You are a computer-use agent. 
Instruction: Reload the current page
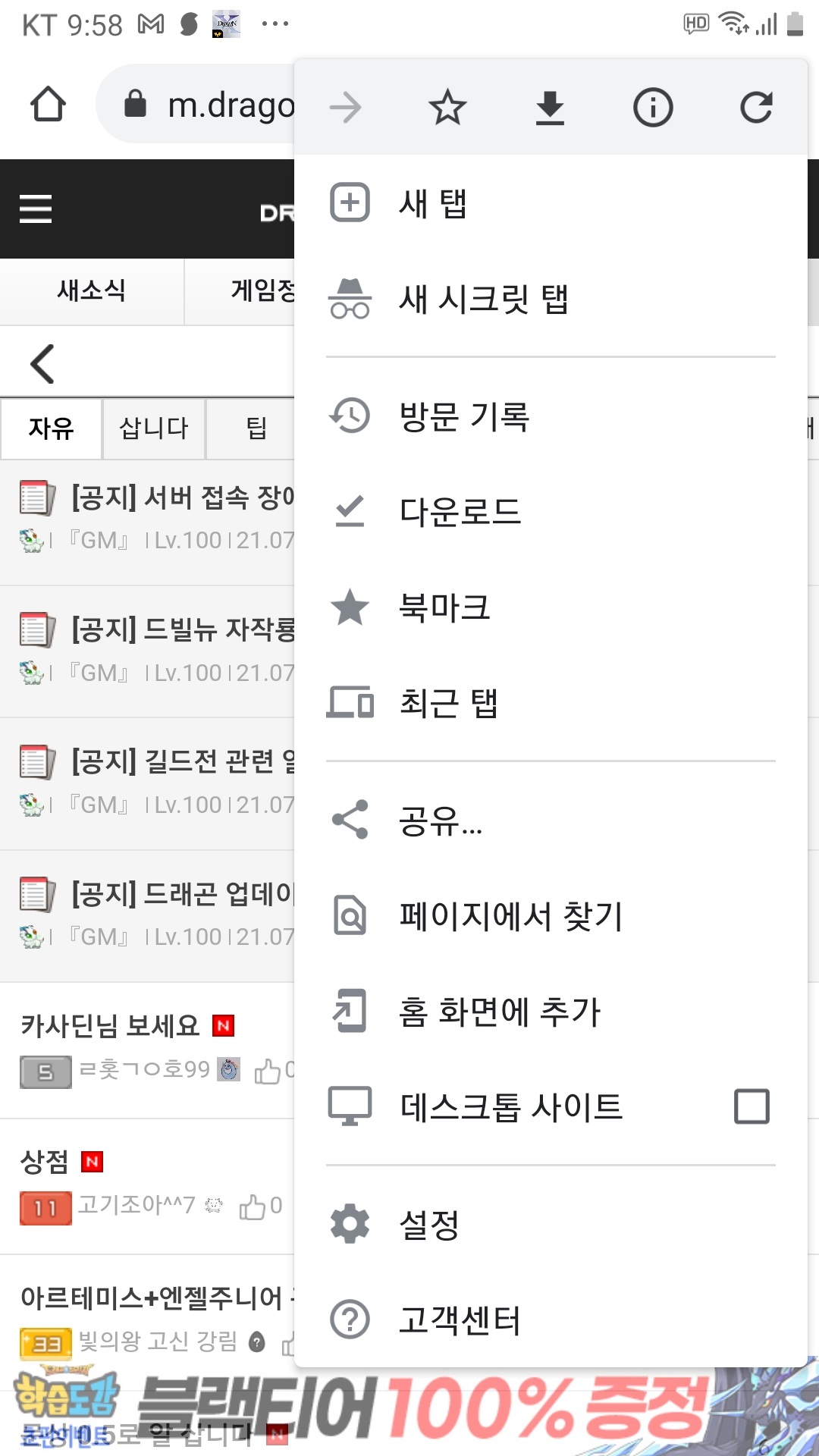pyautogui.click(x=756, y=107)
